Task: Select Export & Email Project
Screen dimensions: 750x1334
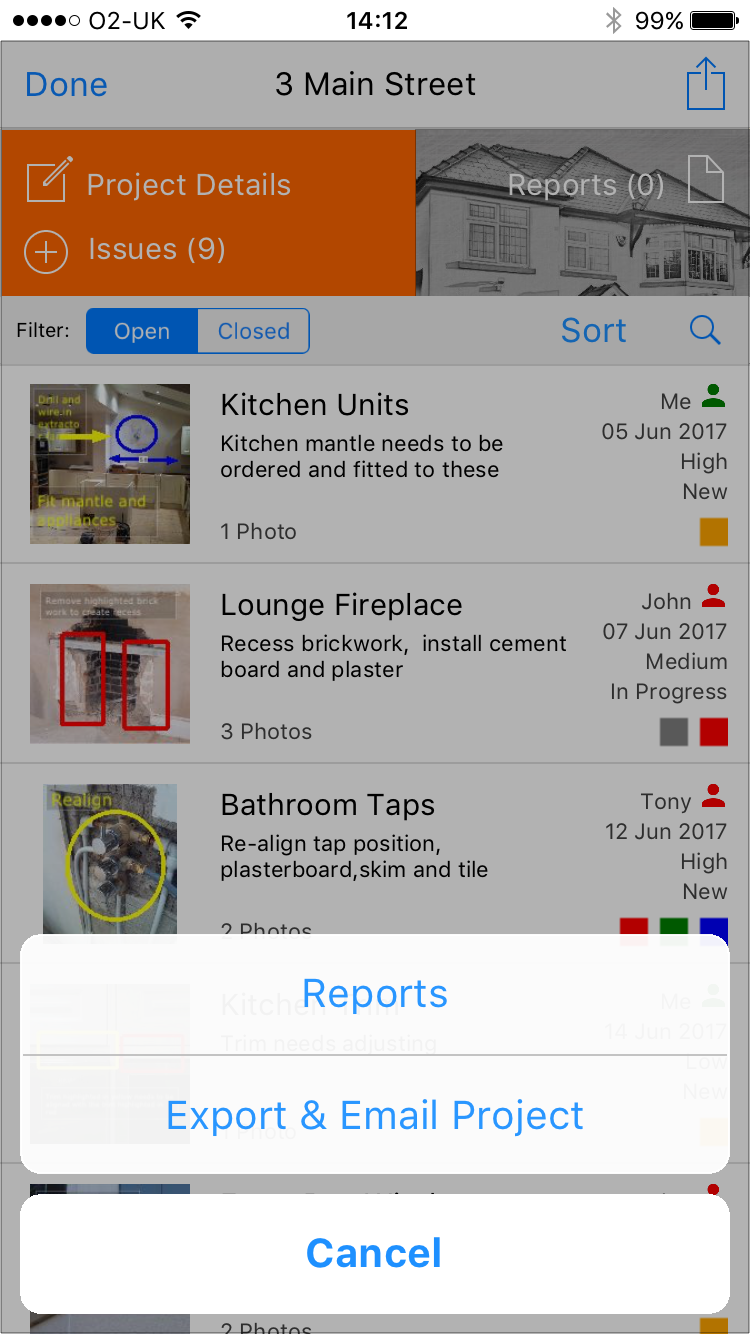Action: point(375,1115)
